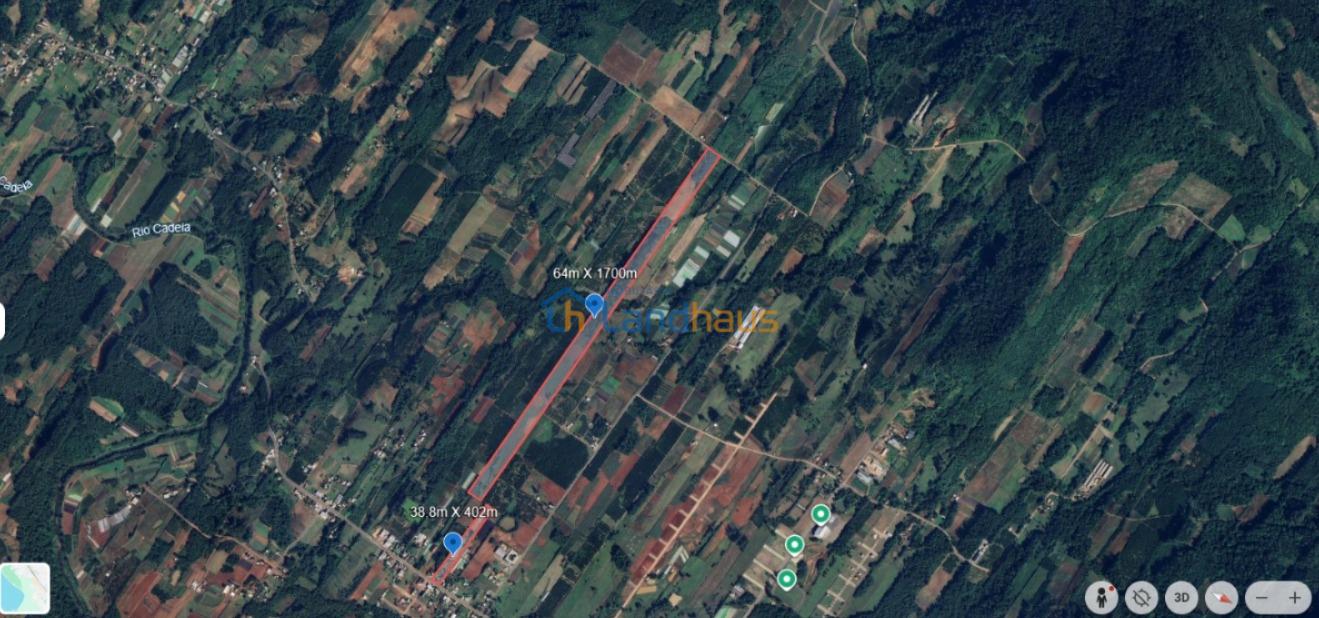Zoom in with the plus button
The image size is (1319, 618).
(x=1294, y=598)
